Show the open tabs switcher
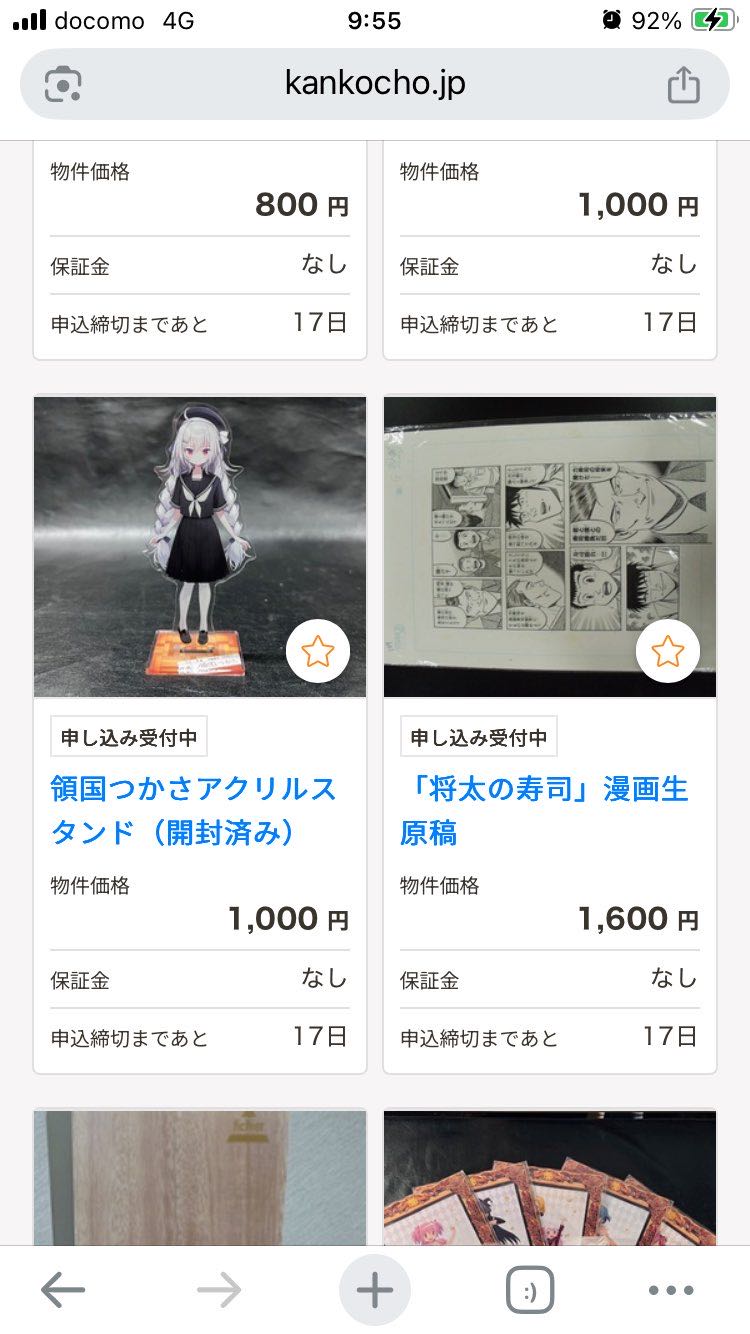Viewport: 750px width, 1334px height. coord(530,1290)
